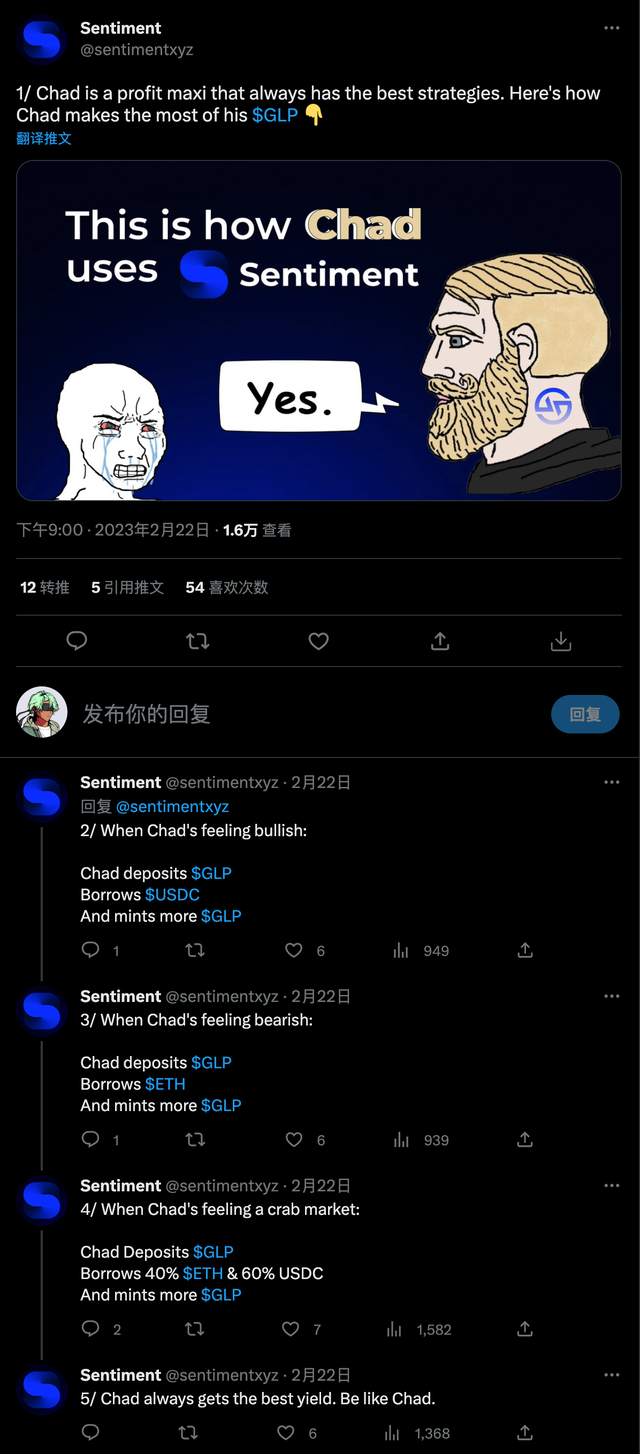View the 12 转推 retweets list
This screenshot has width=640, height=1454.
pyautogui.click(x=45, y=587)
